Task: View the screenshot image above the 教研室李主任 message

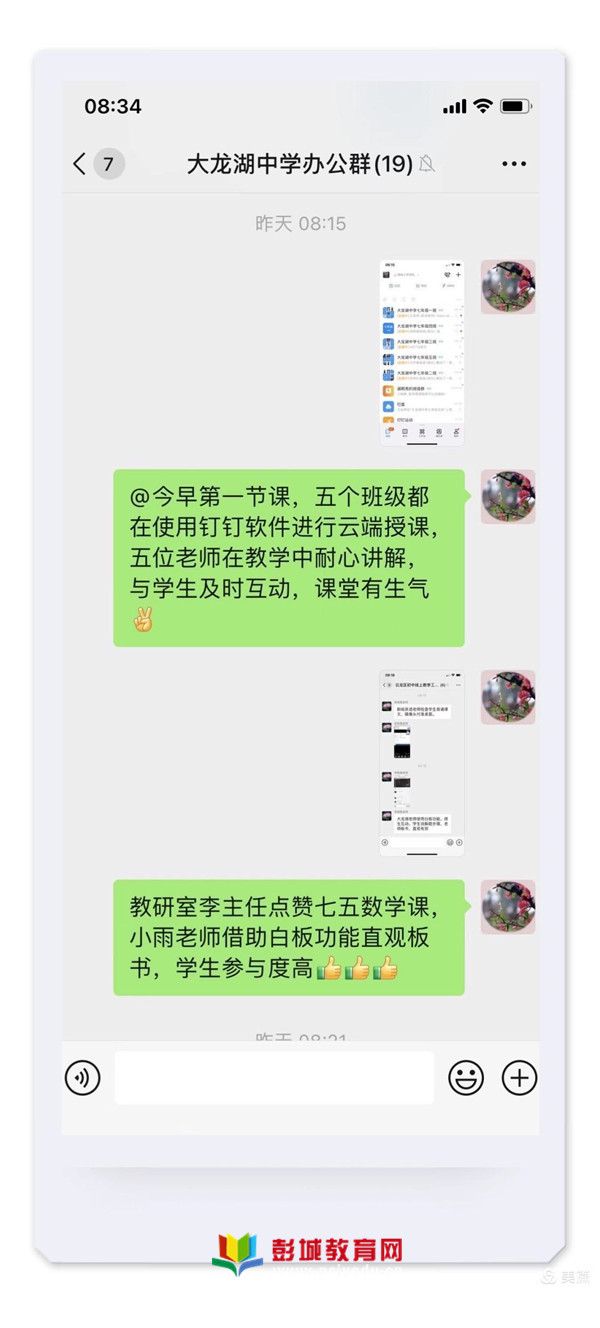Action: 422,762
